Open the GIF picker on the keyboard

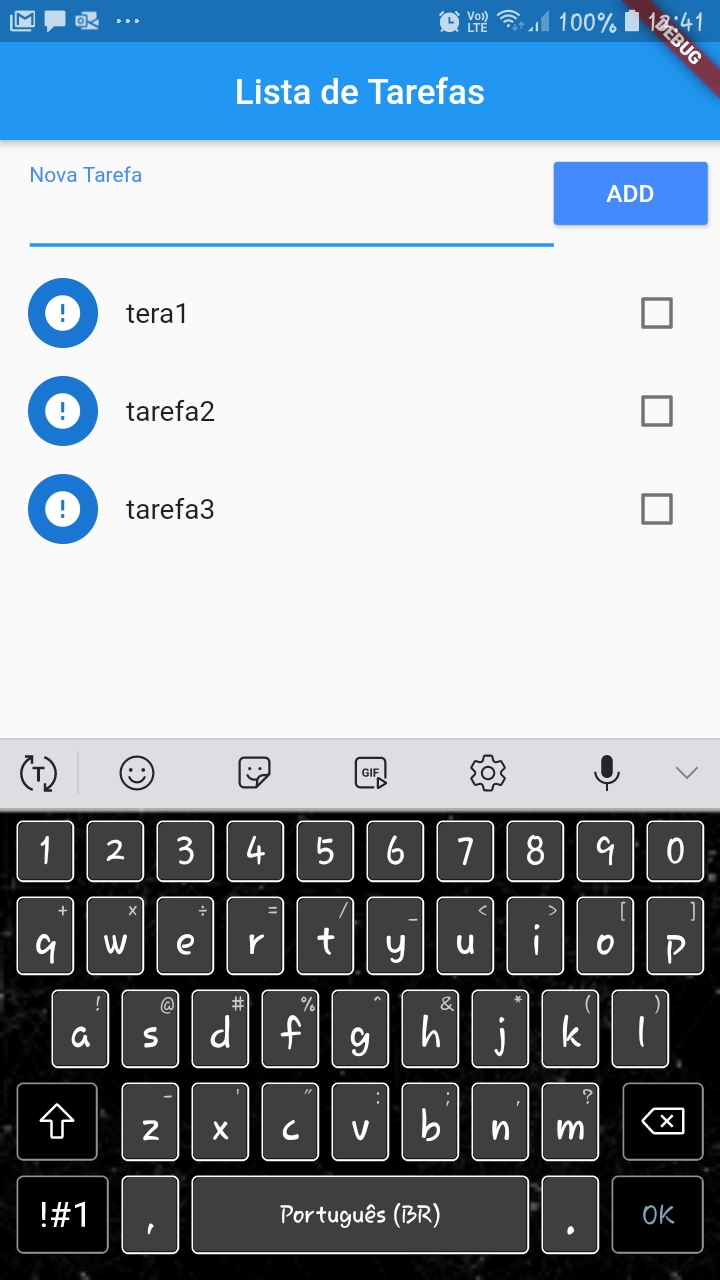click(x=370, y=772)
